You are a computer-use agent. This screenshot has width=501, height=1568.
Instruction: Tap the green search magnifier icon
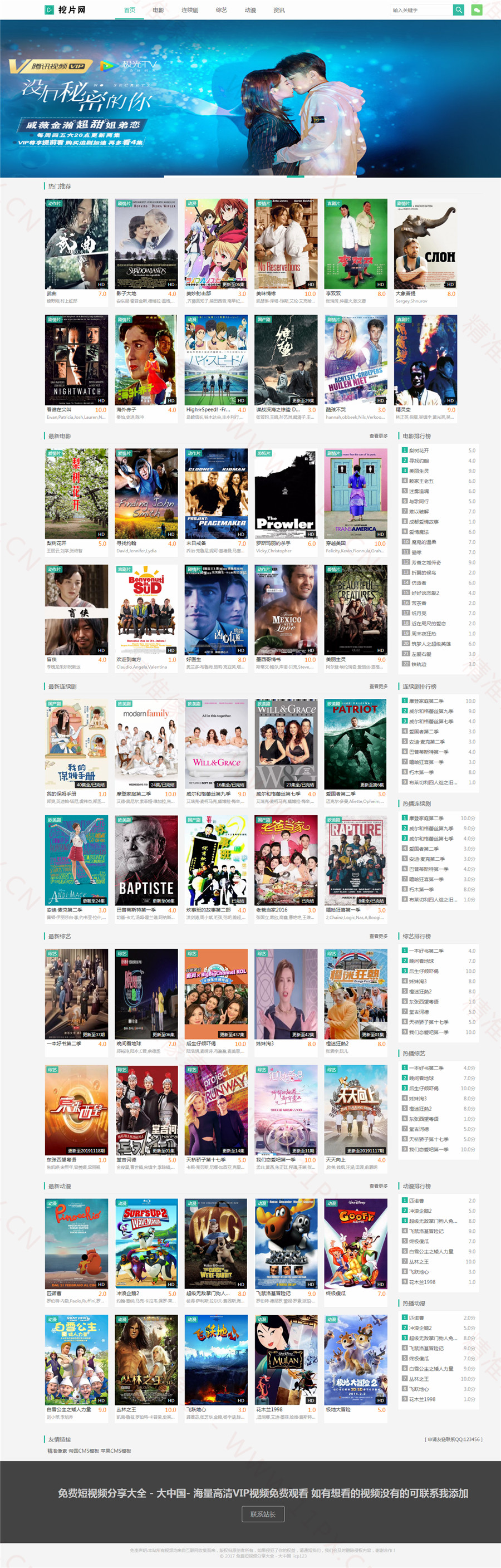(x=458, y=9)
